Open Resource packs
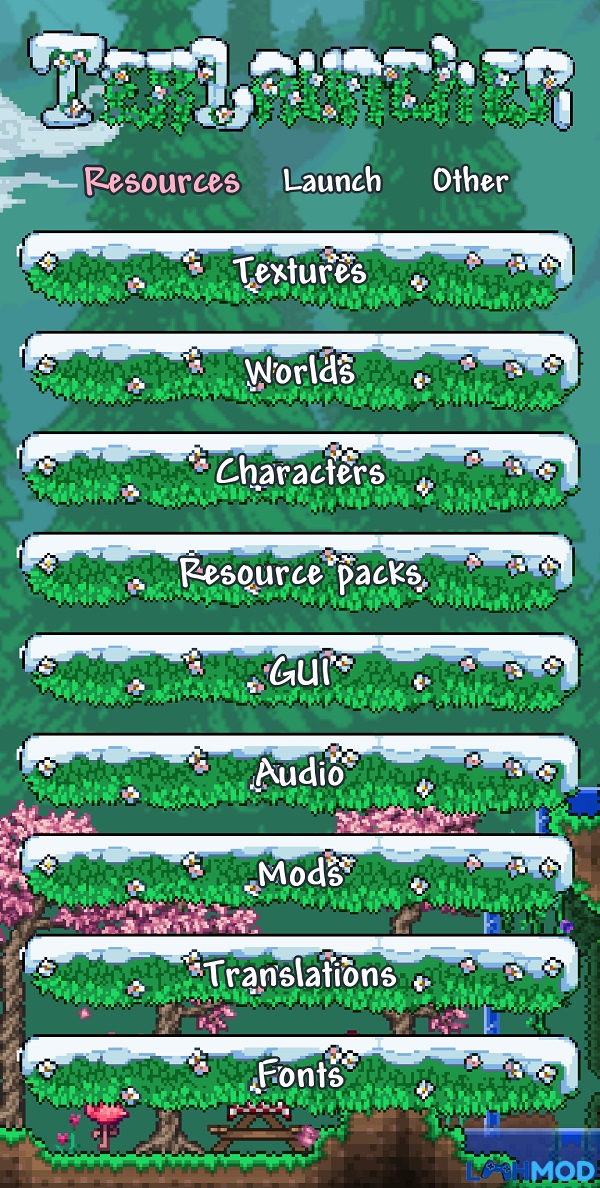Screen dimensions: 600x1188 click(299, 573)
